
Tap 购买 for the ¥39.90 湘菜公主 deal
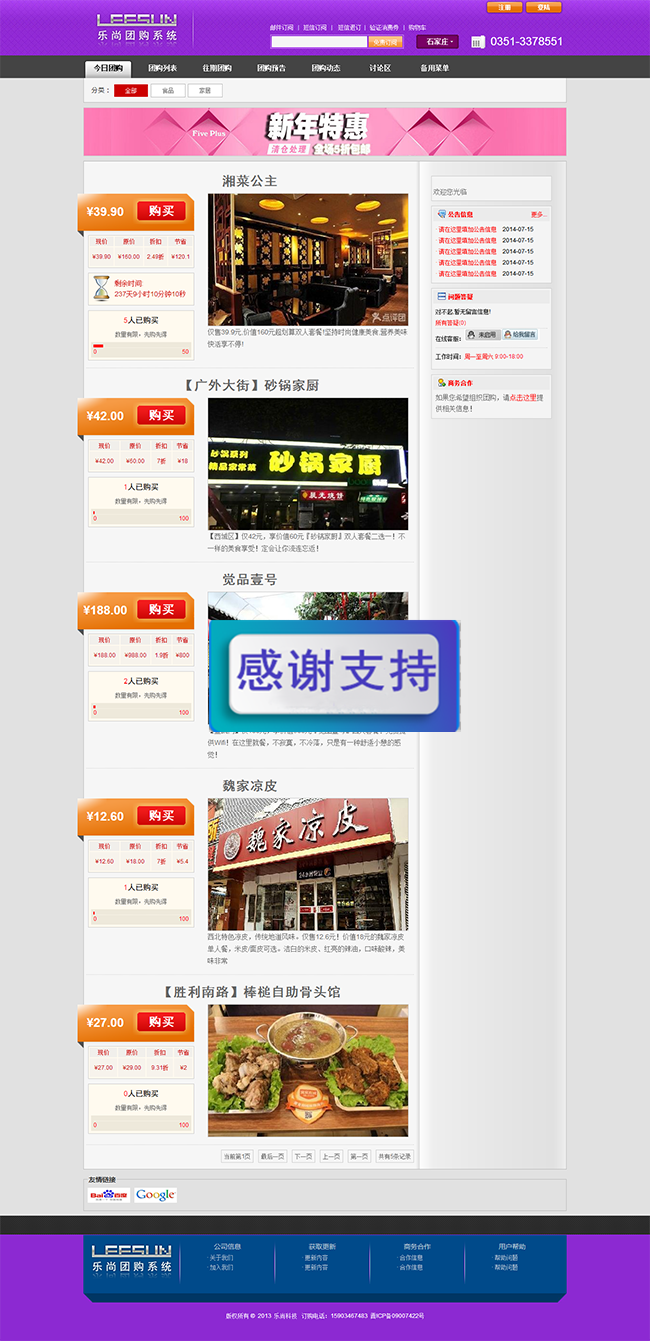pyautogui.click(x=161, y=211)
